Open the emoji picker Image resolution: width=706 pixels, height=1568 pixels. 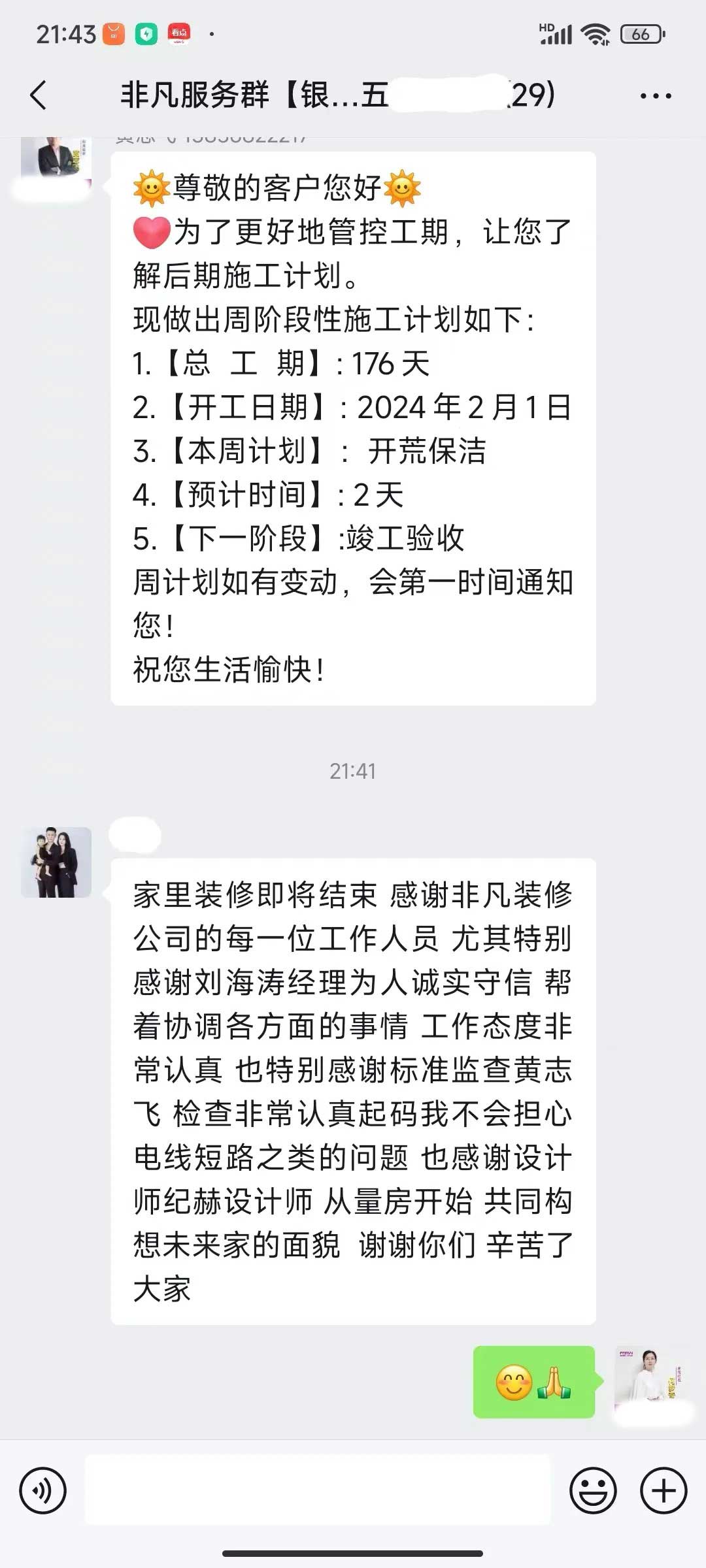tap(593, 1491)
